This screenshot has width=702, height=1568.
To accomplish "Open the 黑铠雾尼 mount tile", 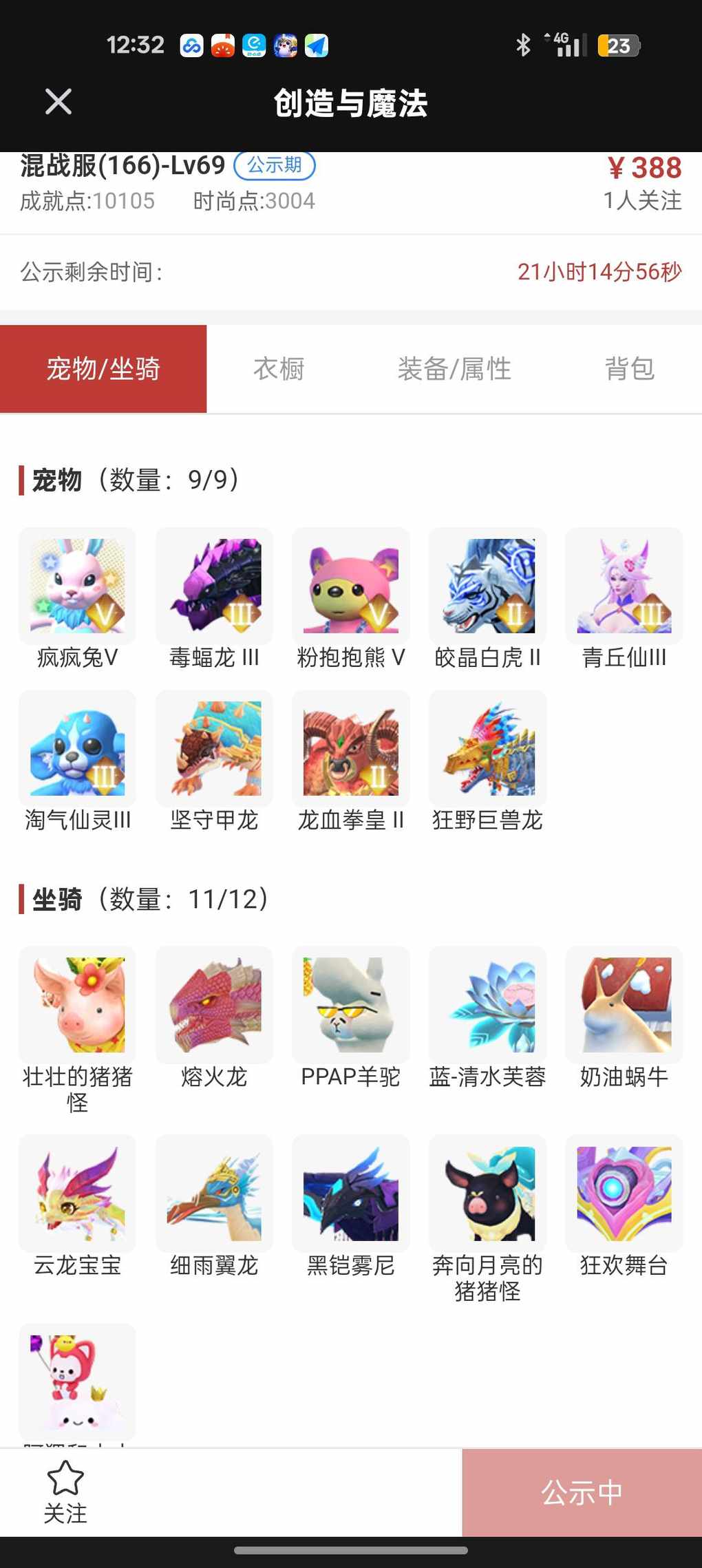I will 351,1206.
